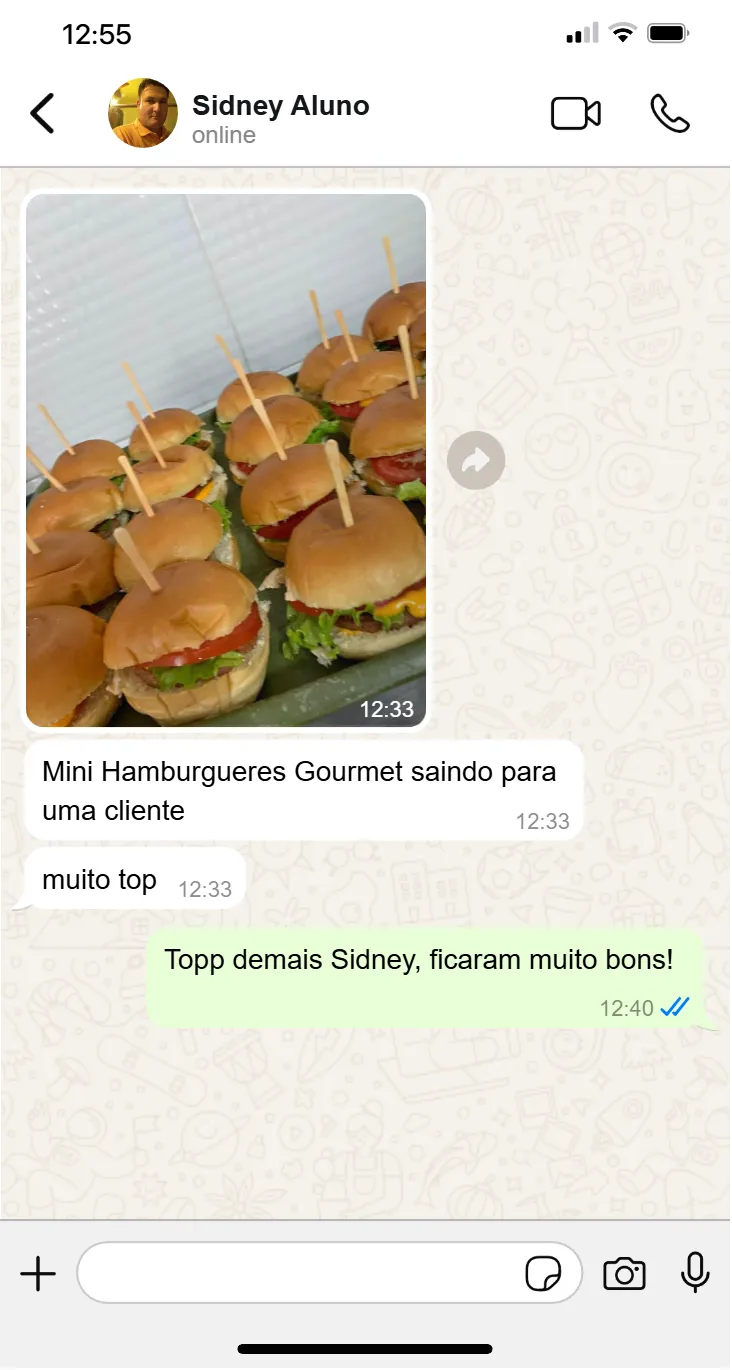Open the camera from the chat
Image resolution: width=732 pixels, height=1370 pixels.
pos(624,1274)
